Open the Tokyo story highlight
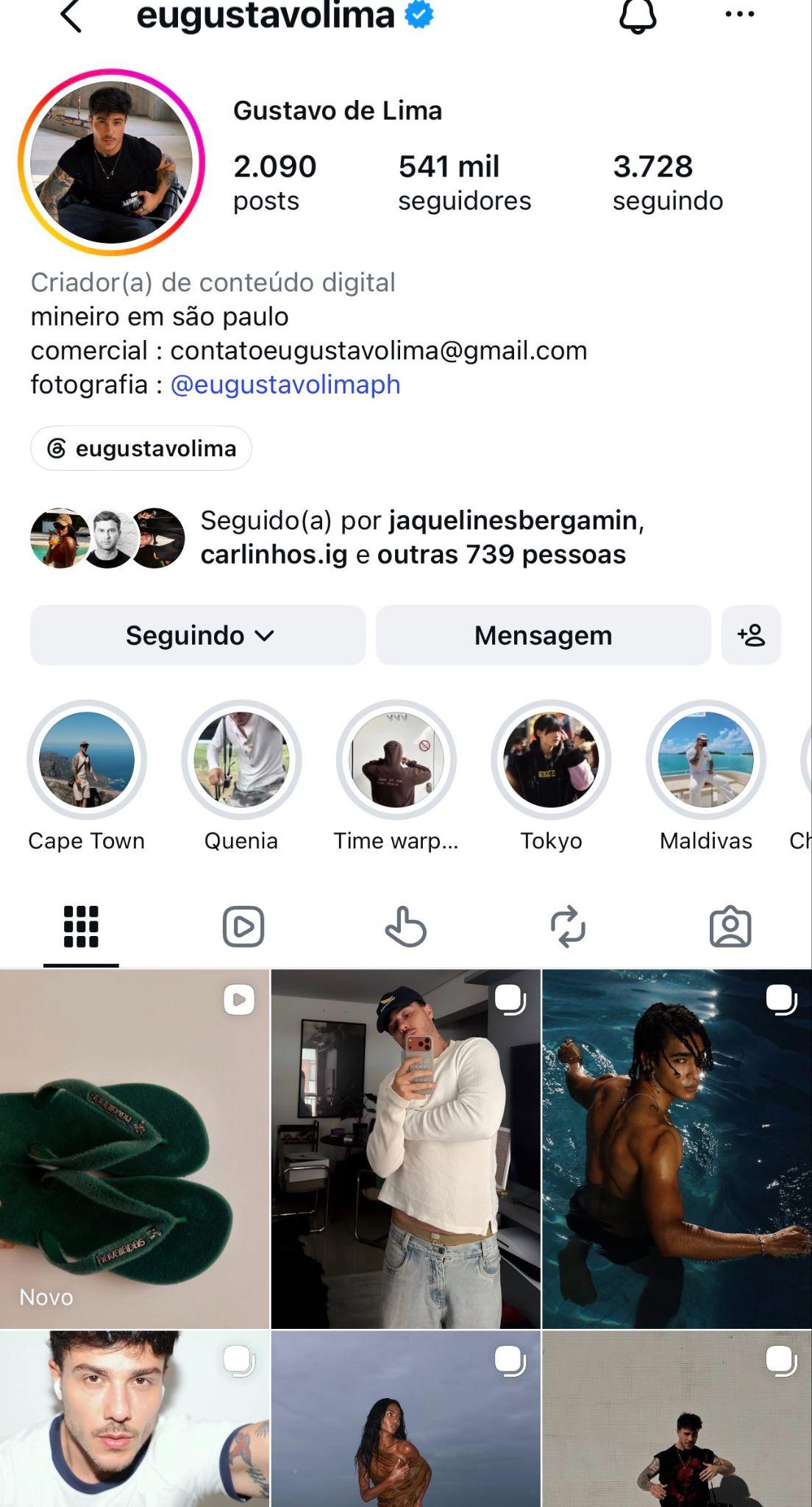Image resolution: width=812 pixels, height=1507 pixels. [552, 776]
